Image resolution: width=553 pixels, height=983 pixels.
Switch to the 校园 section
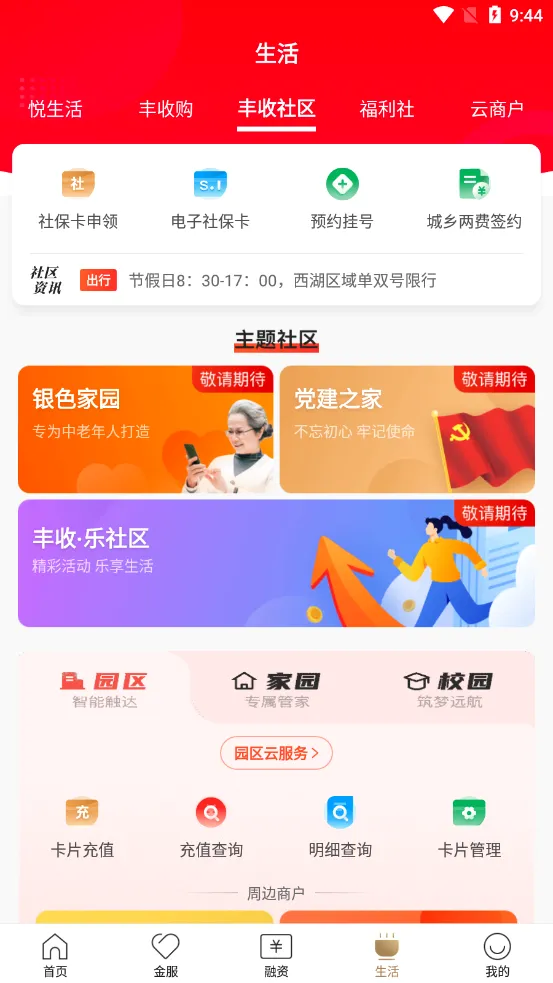(x=449, y=690)
